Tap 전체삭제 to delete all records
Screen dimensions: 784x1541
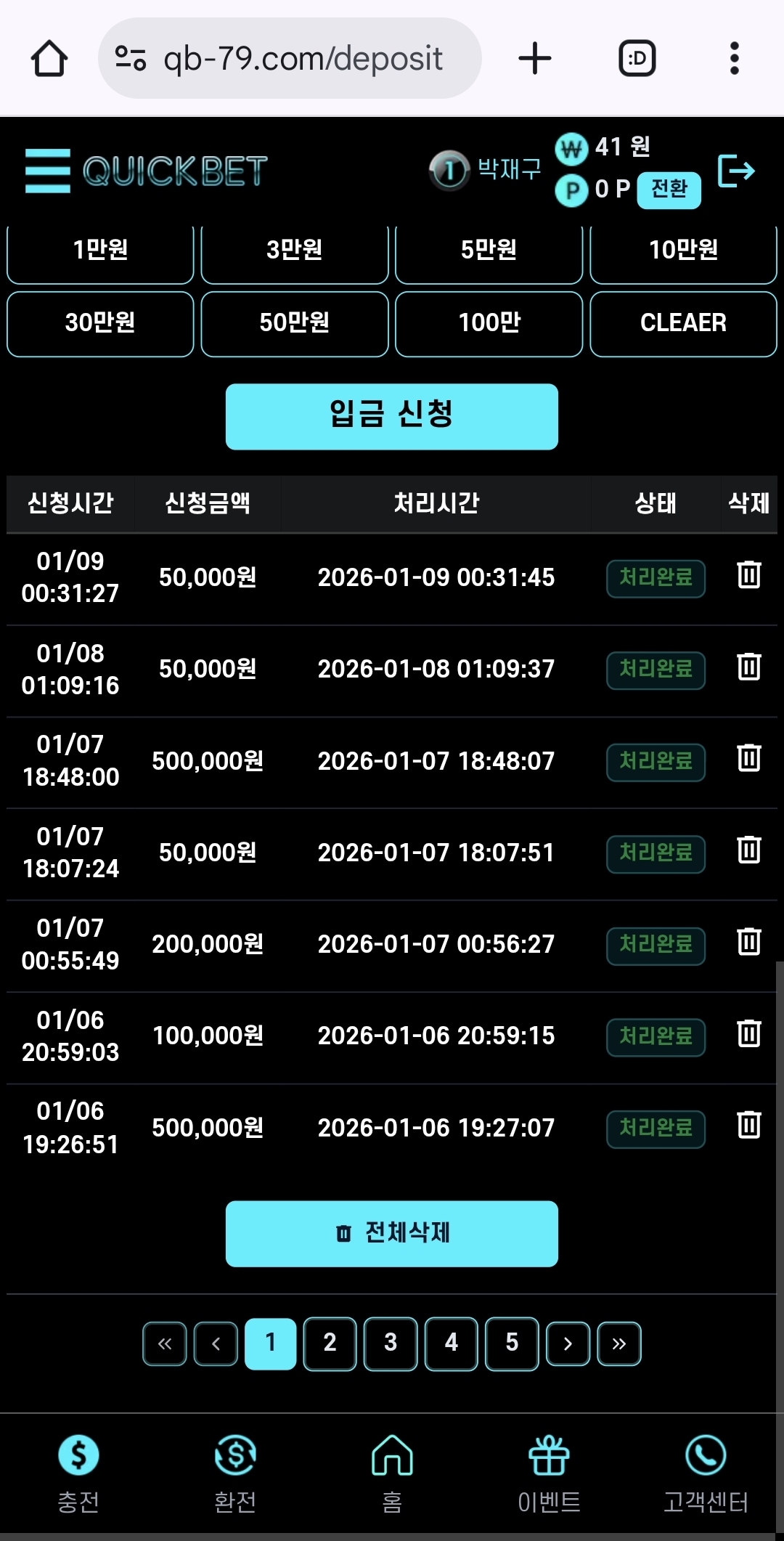coord(392,1233)
